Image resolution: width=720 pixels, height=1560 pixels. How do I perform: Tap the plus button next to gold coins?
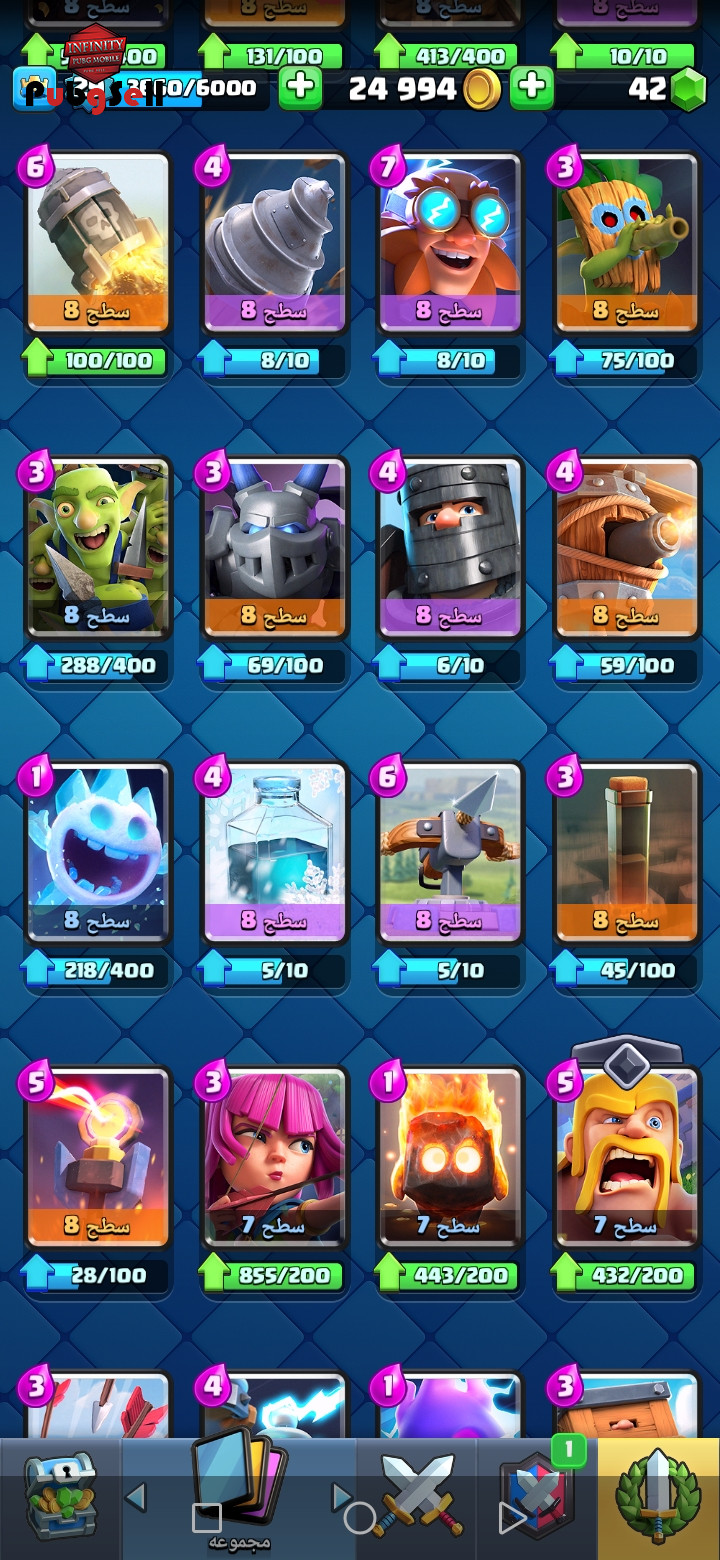pyautogui.click(x=532, y=88)
